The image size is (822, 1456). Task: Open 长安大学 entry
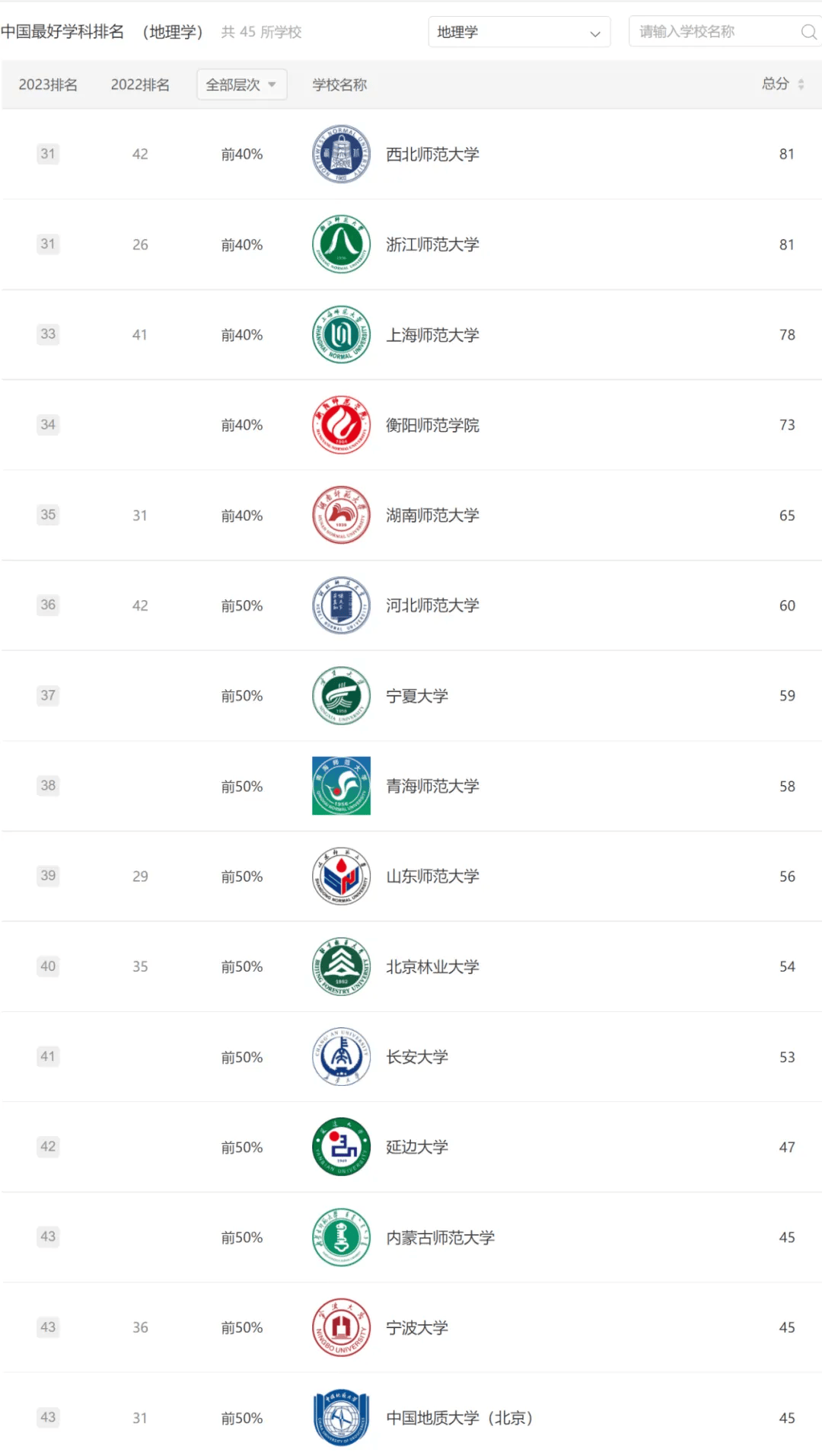pos(417,1057)
